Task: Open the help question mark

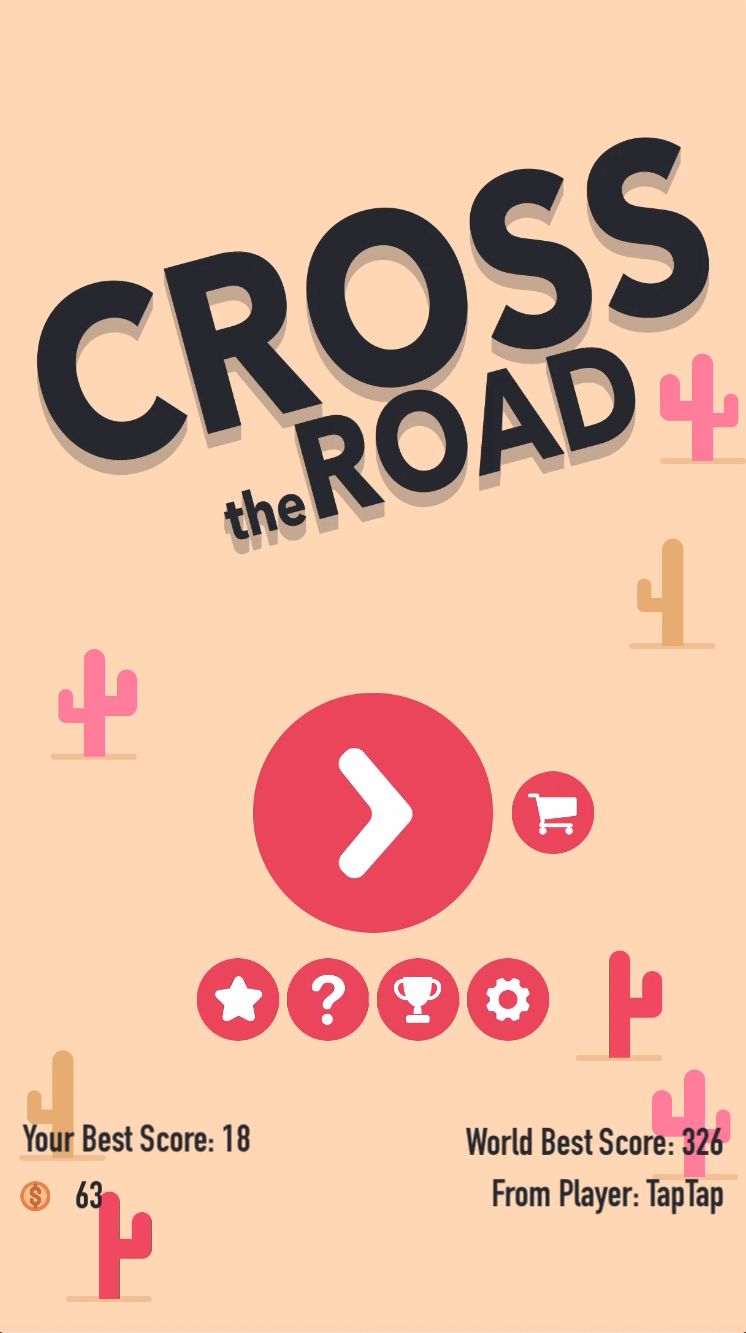Action: pyautogui.click(x=328, y=999)
